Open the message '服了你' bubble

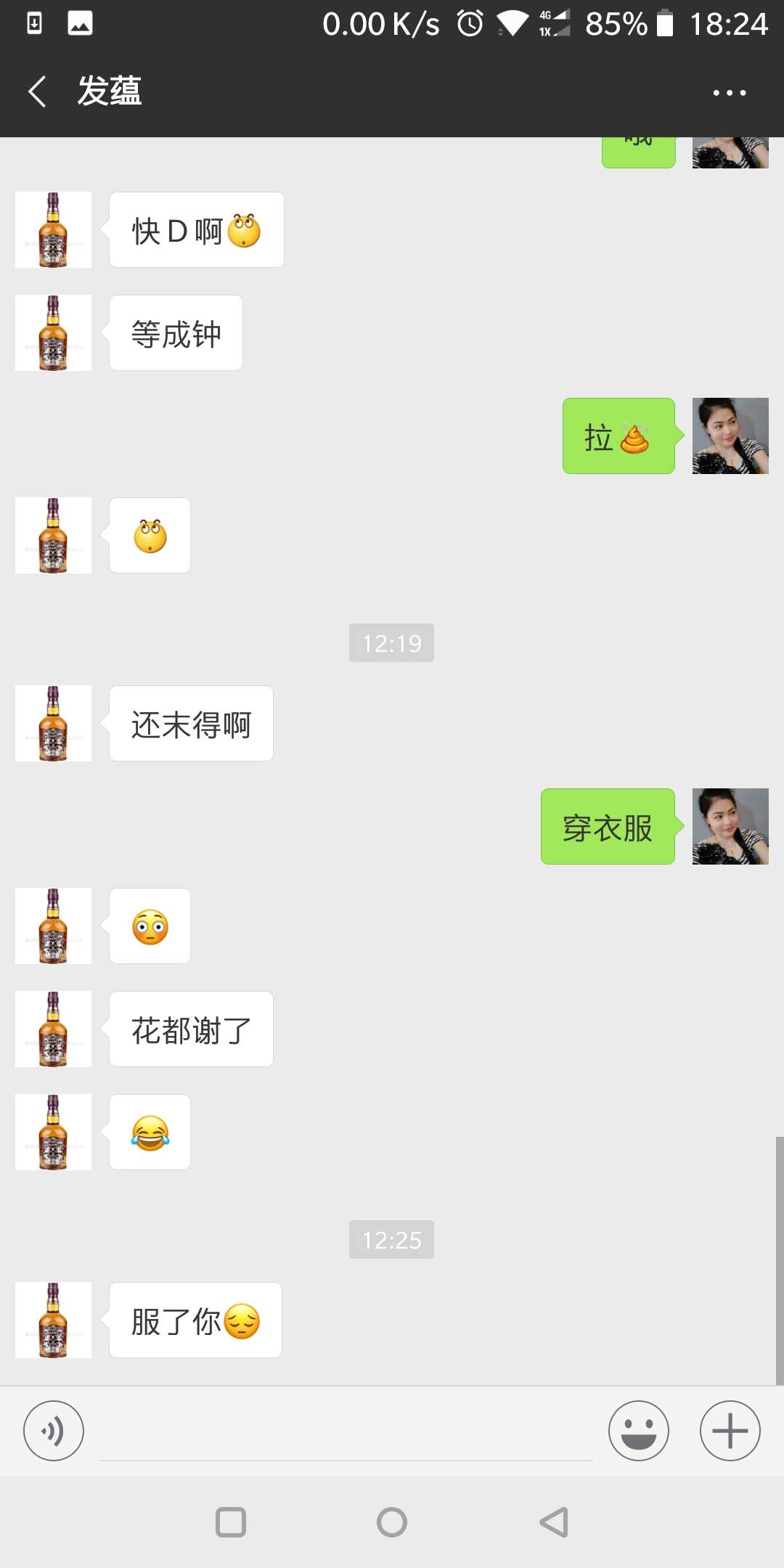(195, 1320)
